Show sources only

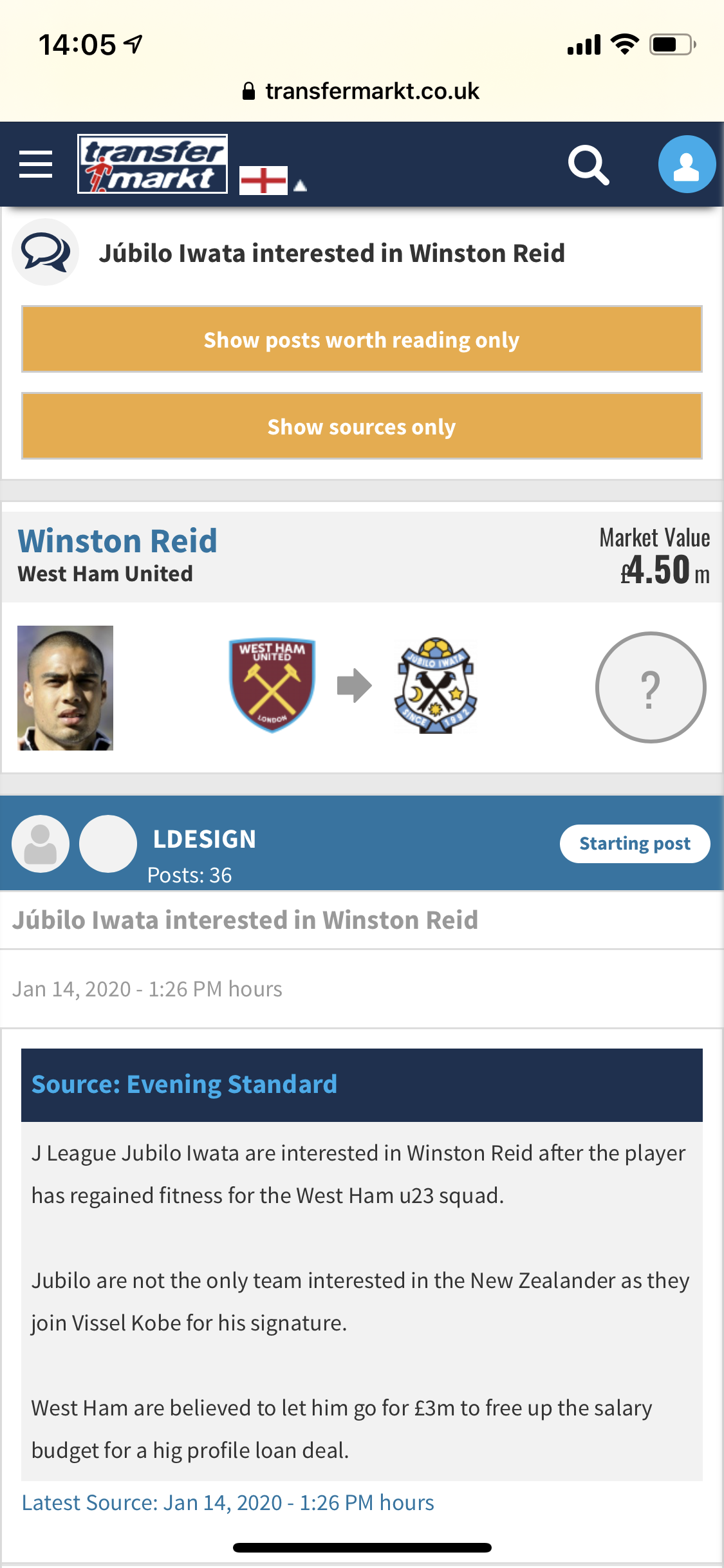pyautogui.click(x=362, y=426)
